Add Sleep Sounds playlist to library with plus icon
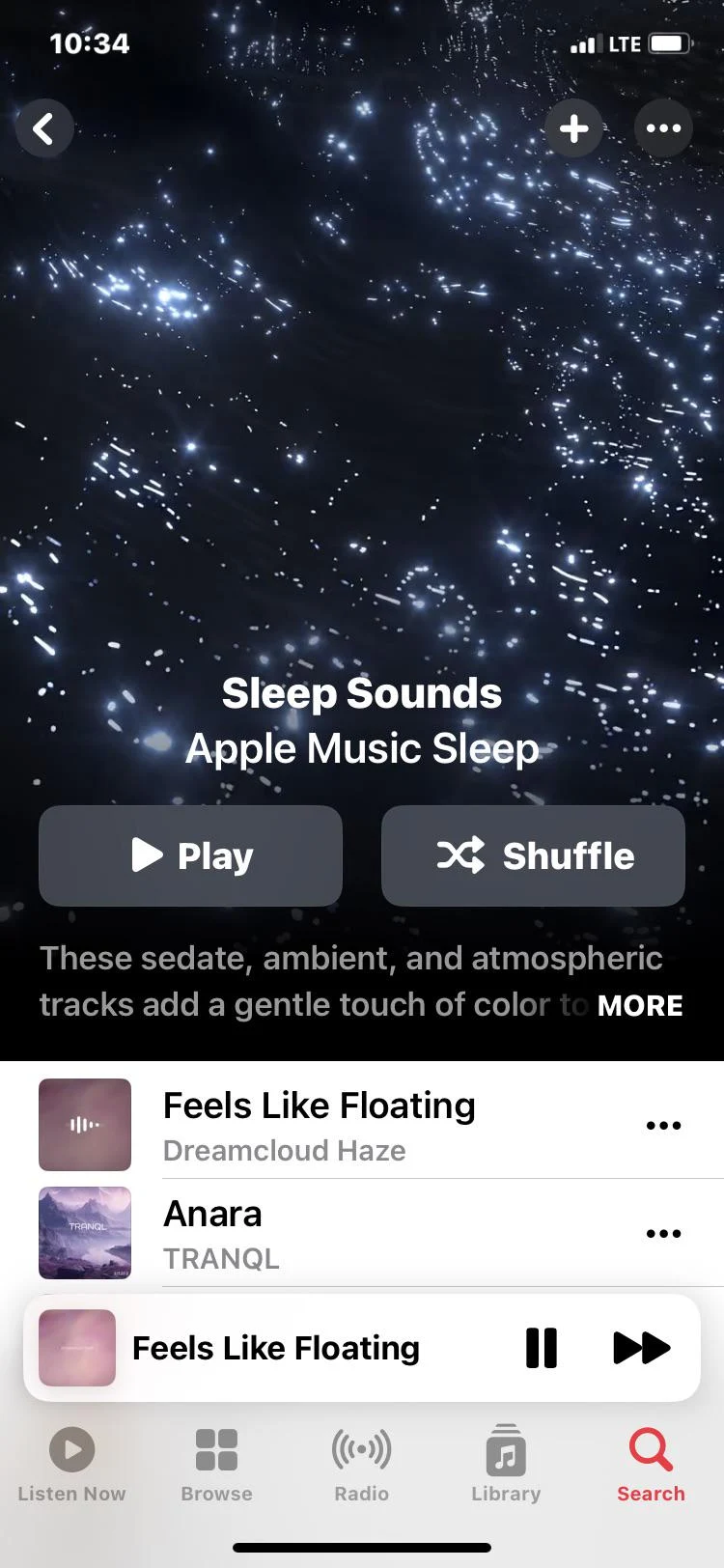Image resolution: width=724 pixels, height=1568 pixels. tap(573, 127)
